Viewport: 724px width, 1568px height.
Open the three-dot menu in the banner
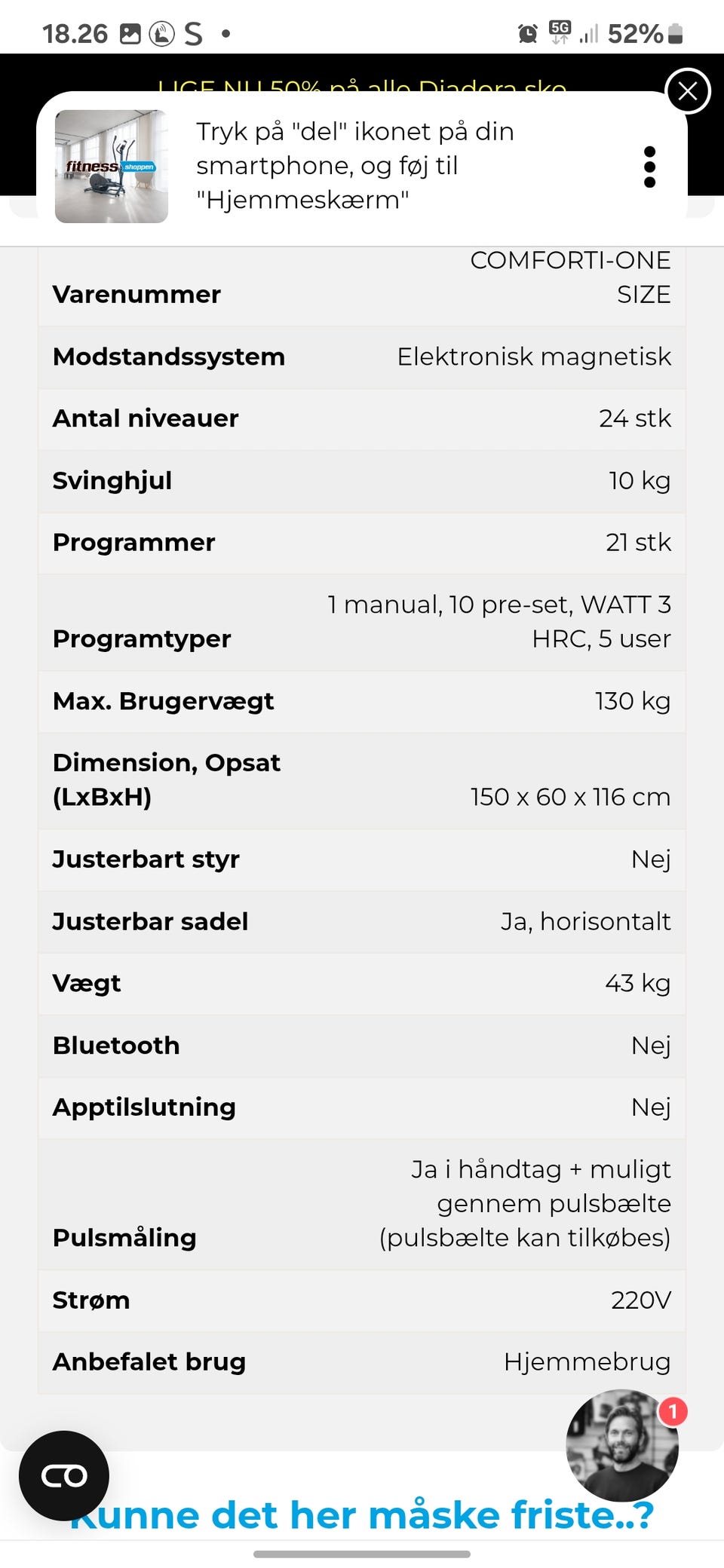(x=649, y=167)
